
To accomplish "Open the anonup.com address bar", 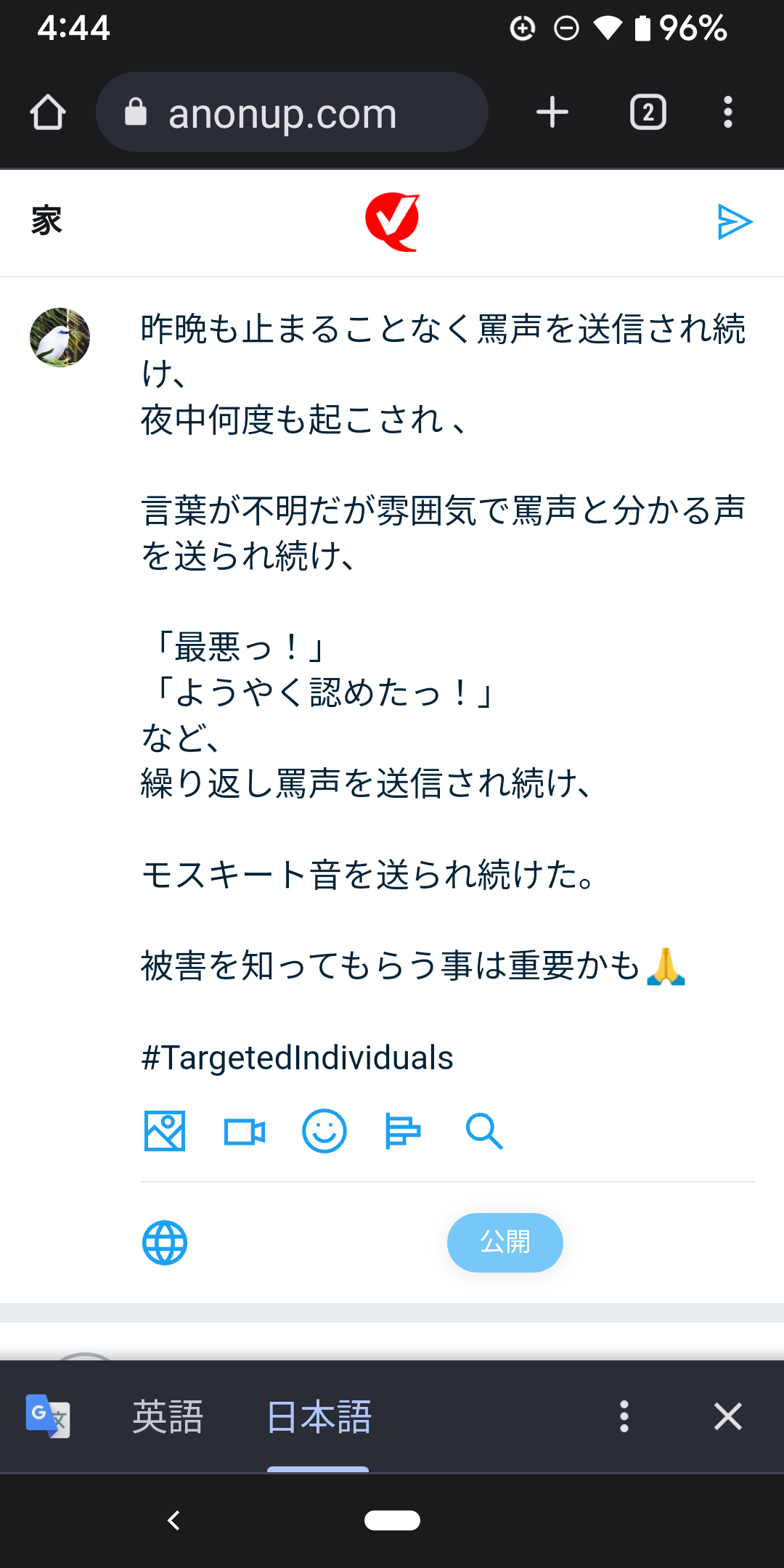I will click(292, 113).
